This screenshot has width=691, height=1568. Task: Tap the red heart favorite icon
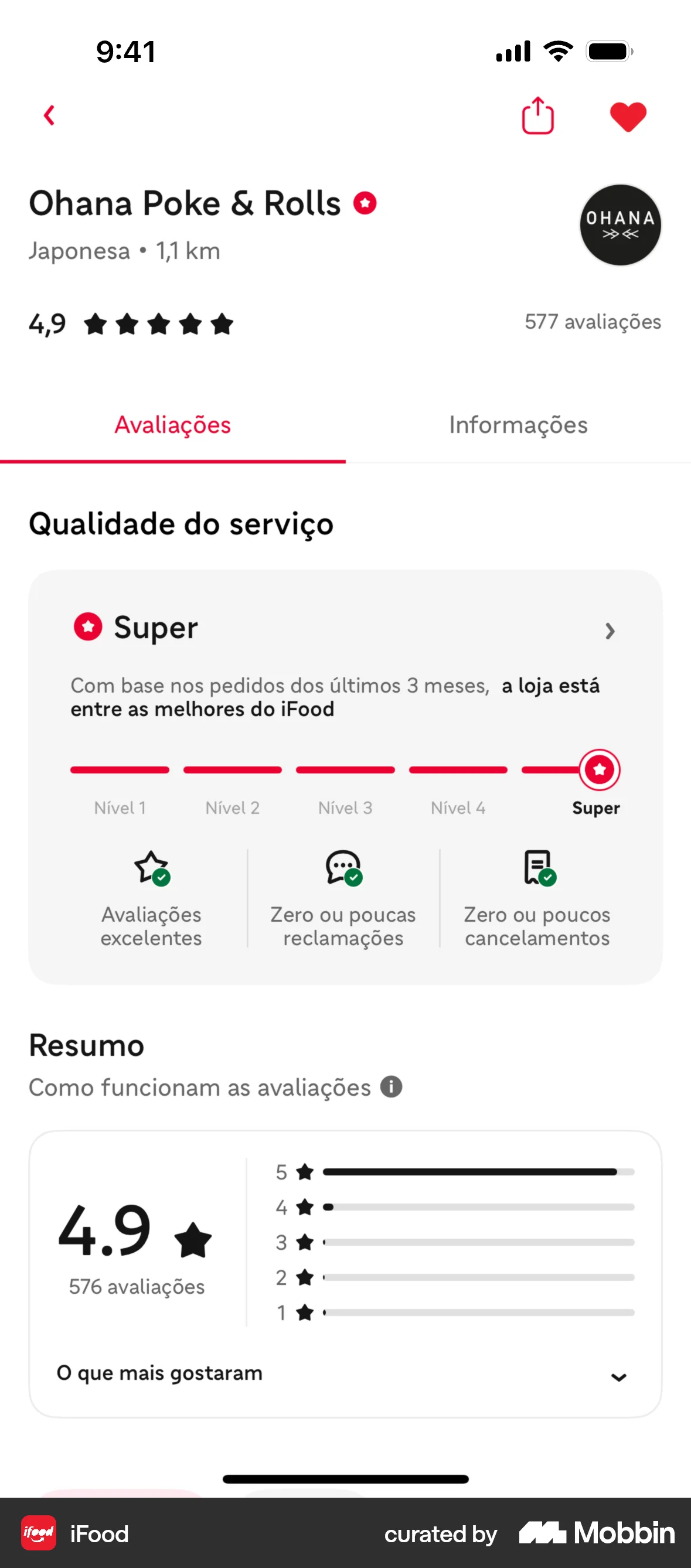[628, 115]
